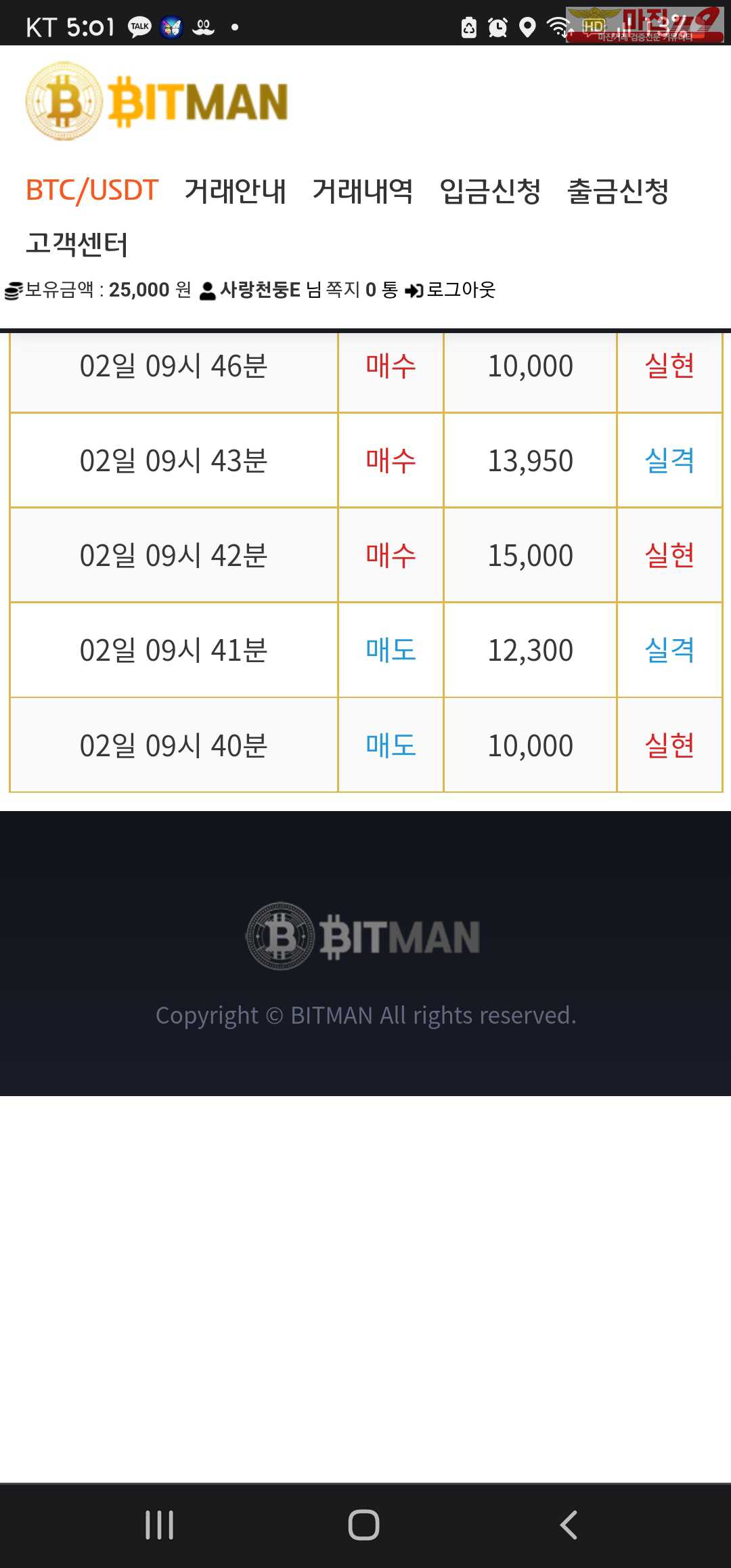Go back using the system back button

569,1525
